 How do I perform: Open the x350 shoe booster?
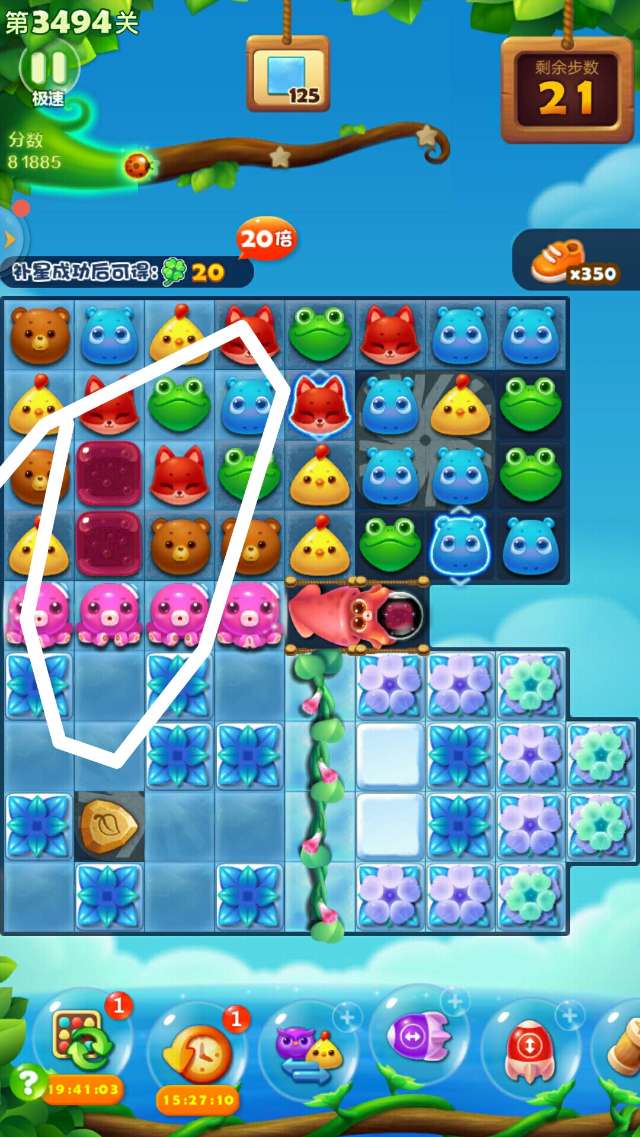click(574, 263)
